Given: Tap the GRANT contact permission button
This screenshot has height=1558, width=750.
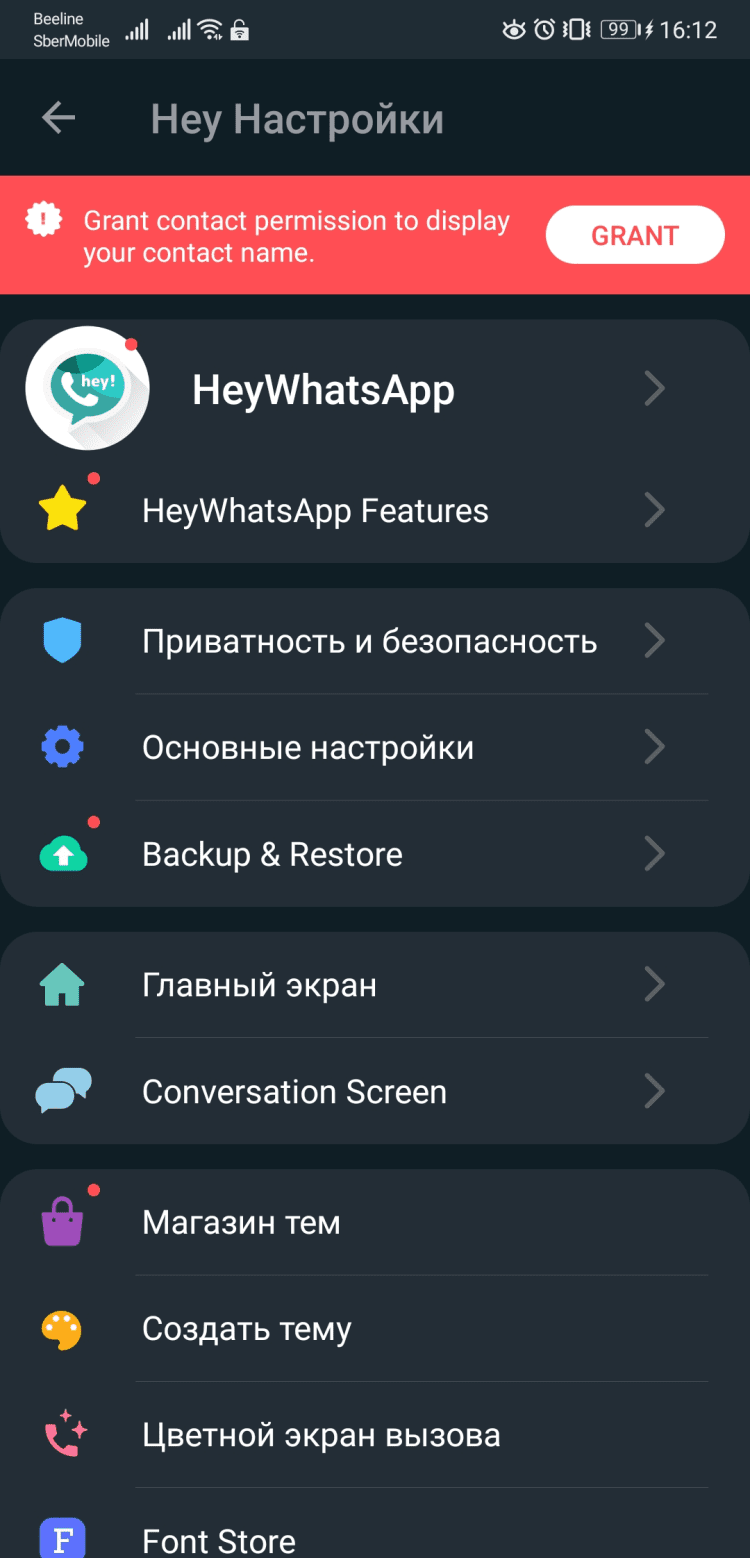Looking at the screenshot, I should [x=634, y=235].
